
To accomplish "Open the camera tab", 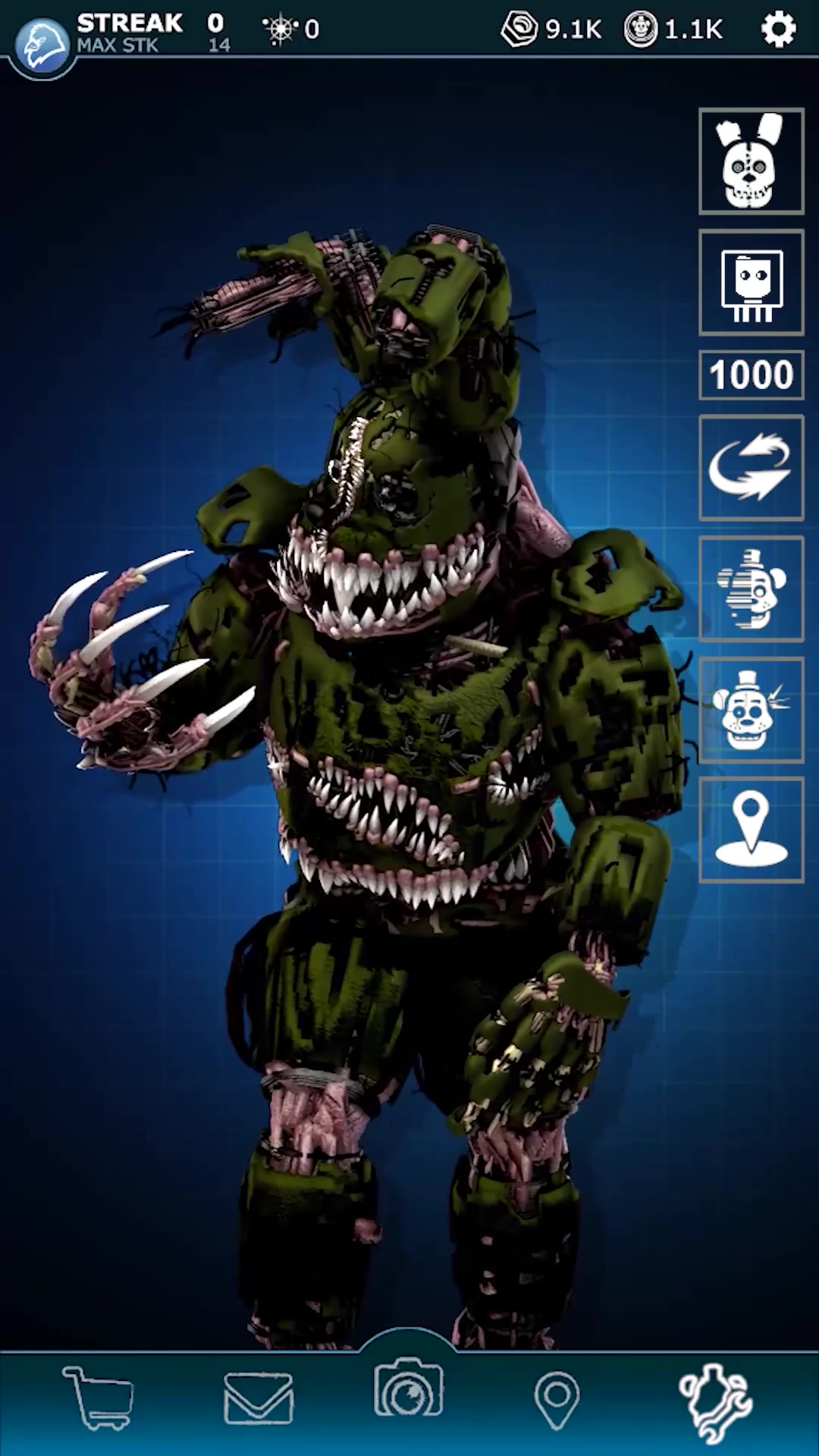I will (409, 1387).
